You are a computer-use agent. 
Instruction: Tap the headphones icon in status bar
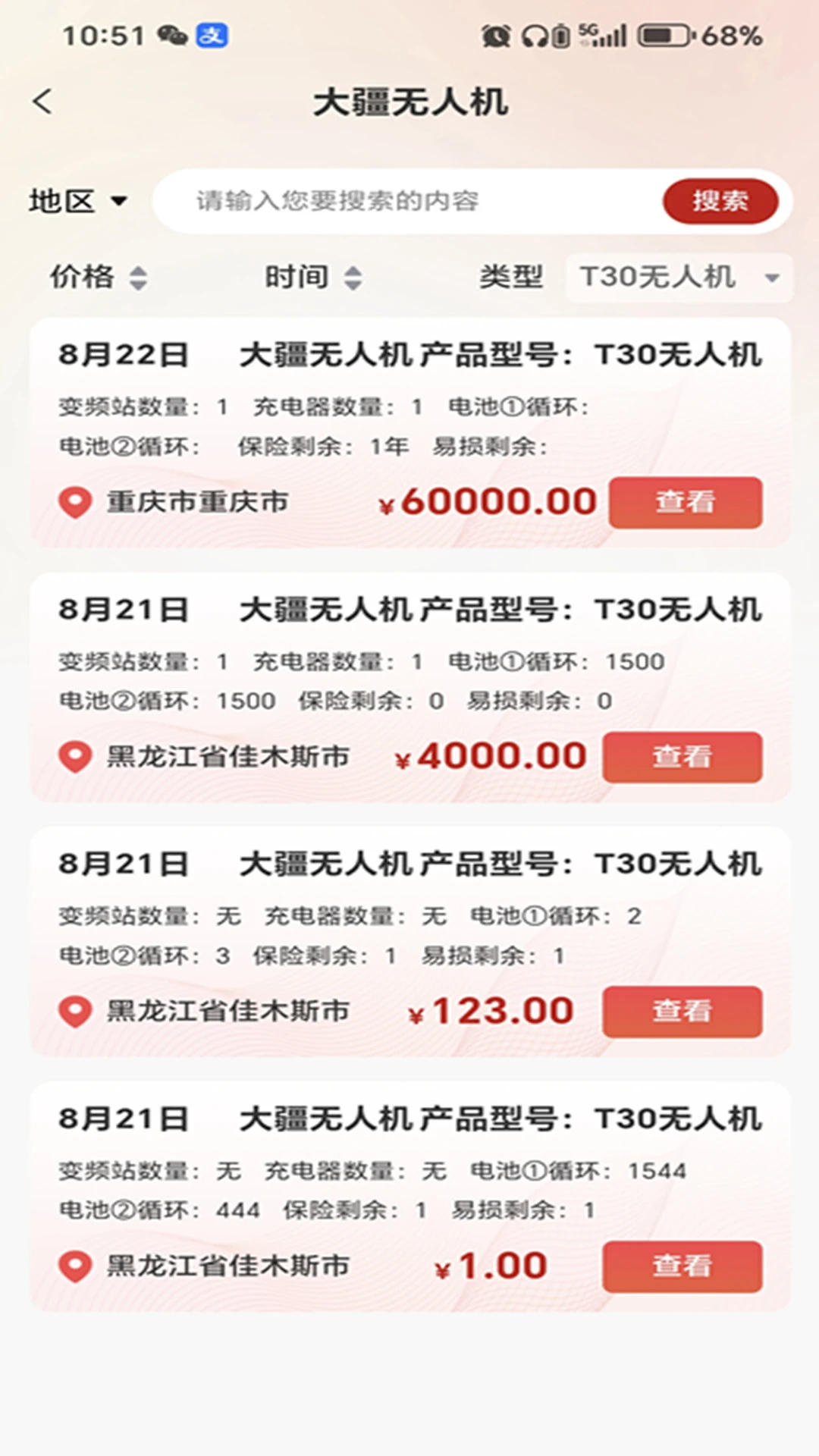[535, 35]
